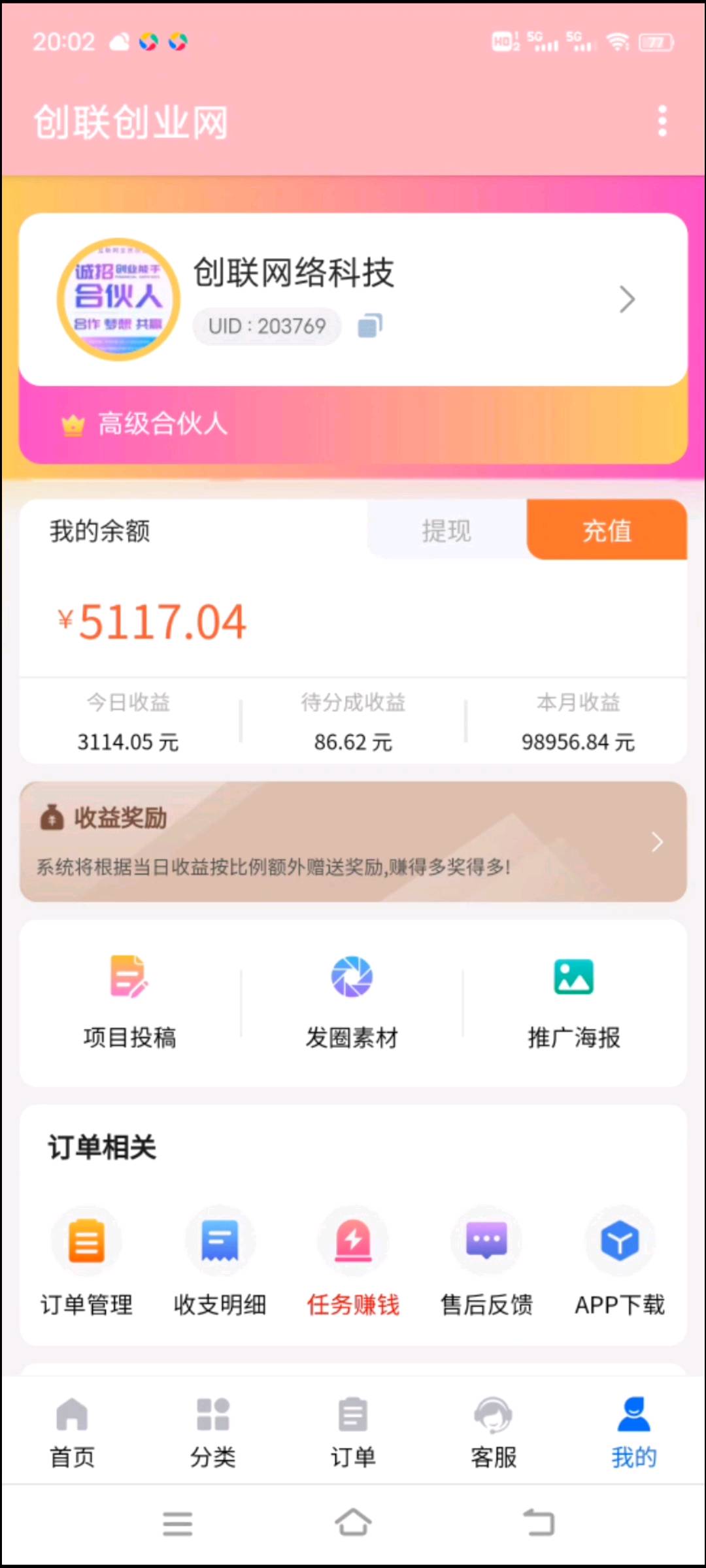Tap the 提现 withdraw button

pyautogui.click(x=446, y=531)
